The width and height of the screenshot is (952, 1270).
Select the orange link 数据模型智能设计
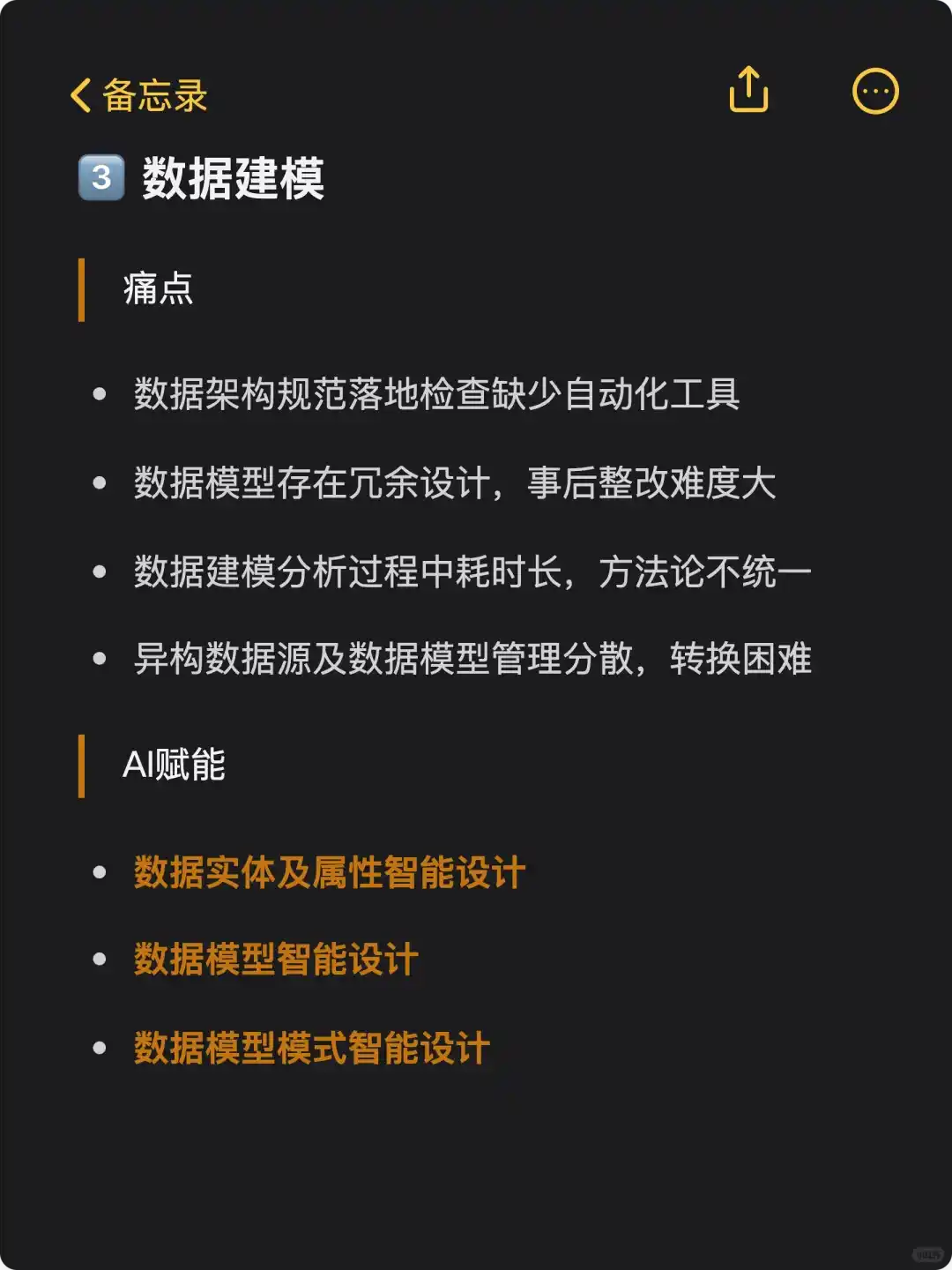click(274, 960)
